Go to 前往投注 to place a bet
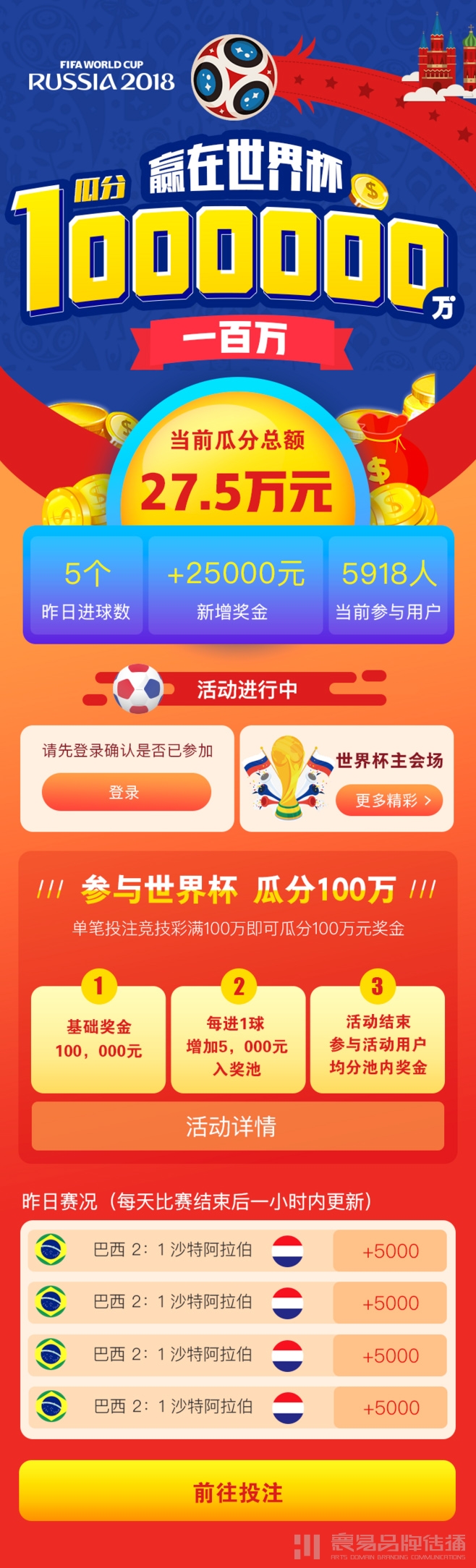Viewport: 476px width, 1568px height. coord(237,1492)
